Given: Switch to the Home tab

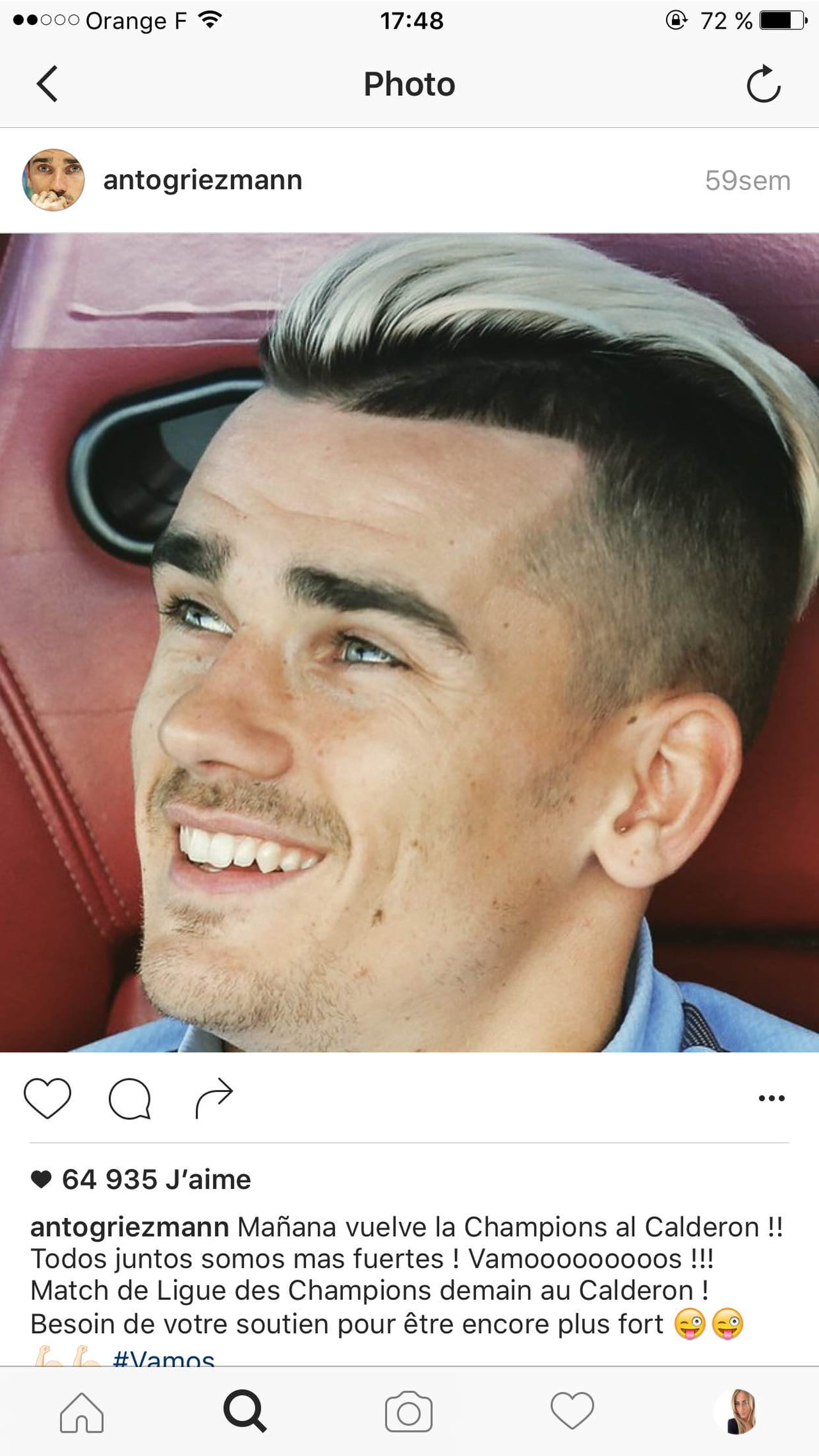Looking at the screenshot, I should click(82, 1412).
